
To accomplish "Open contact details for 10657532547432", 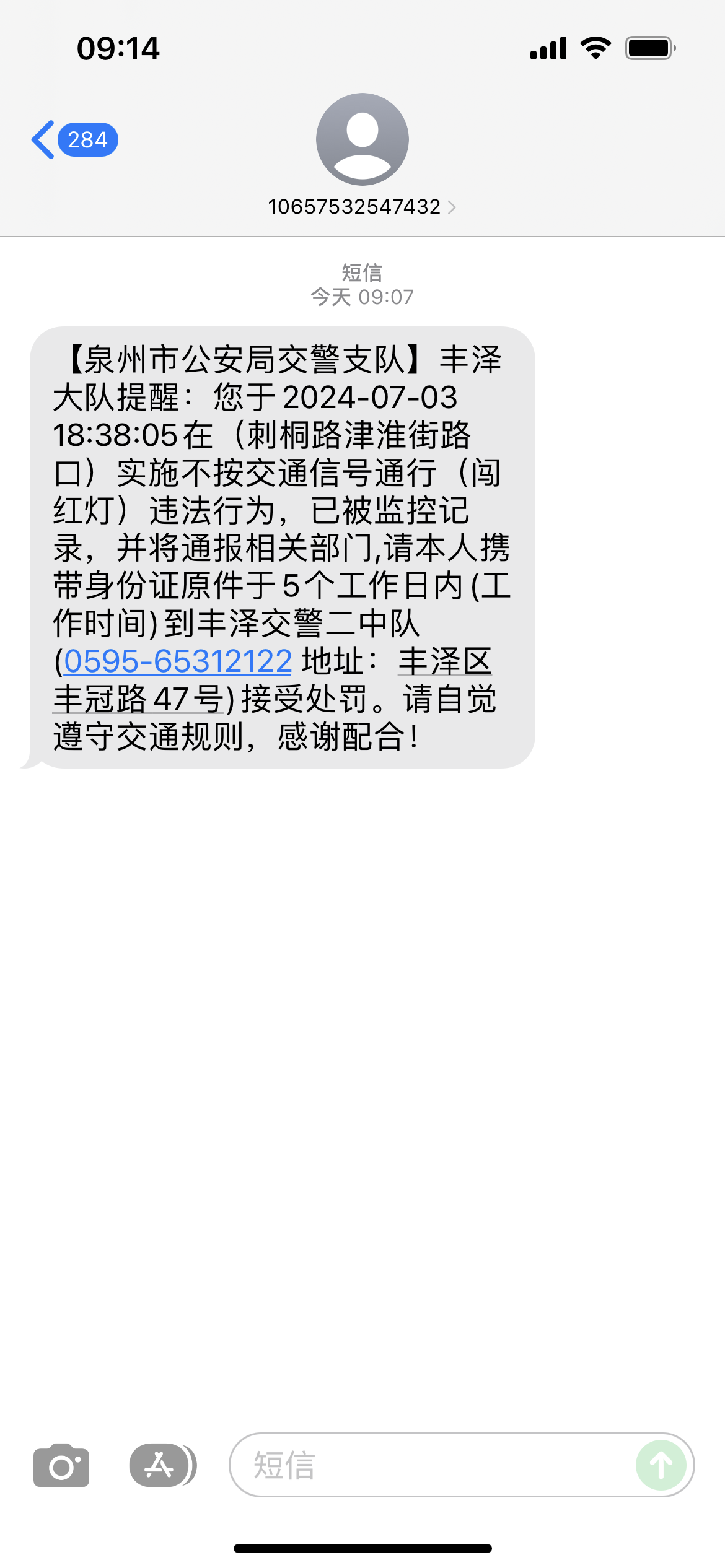I will point(362,206).
